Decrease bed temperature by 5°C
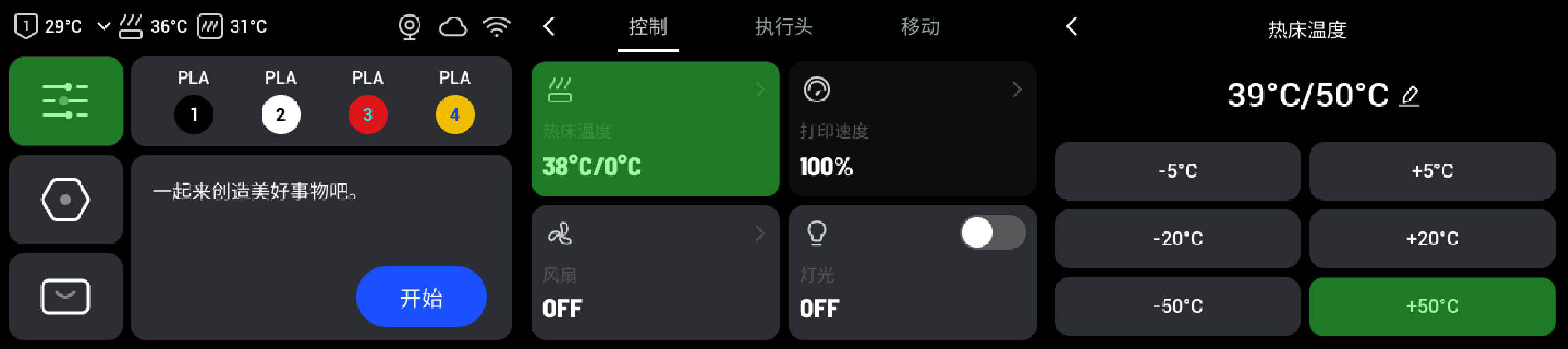 1177,171
